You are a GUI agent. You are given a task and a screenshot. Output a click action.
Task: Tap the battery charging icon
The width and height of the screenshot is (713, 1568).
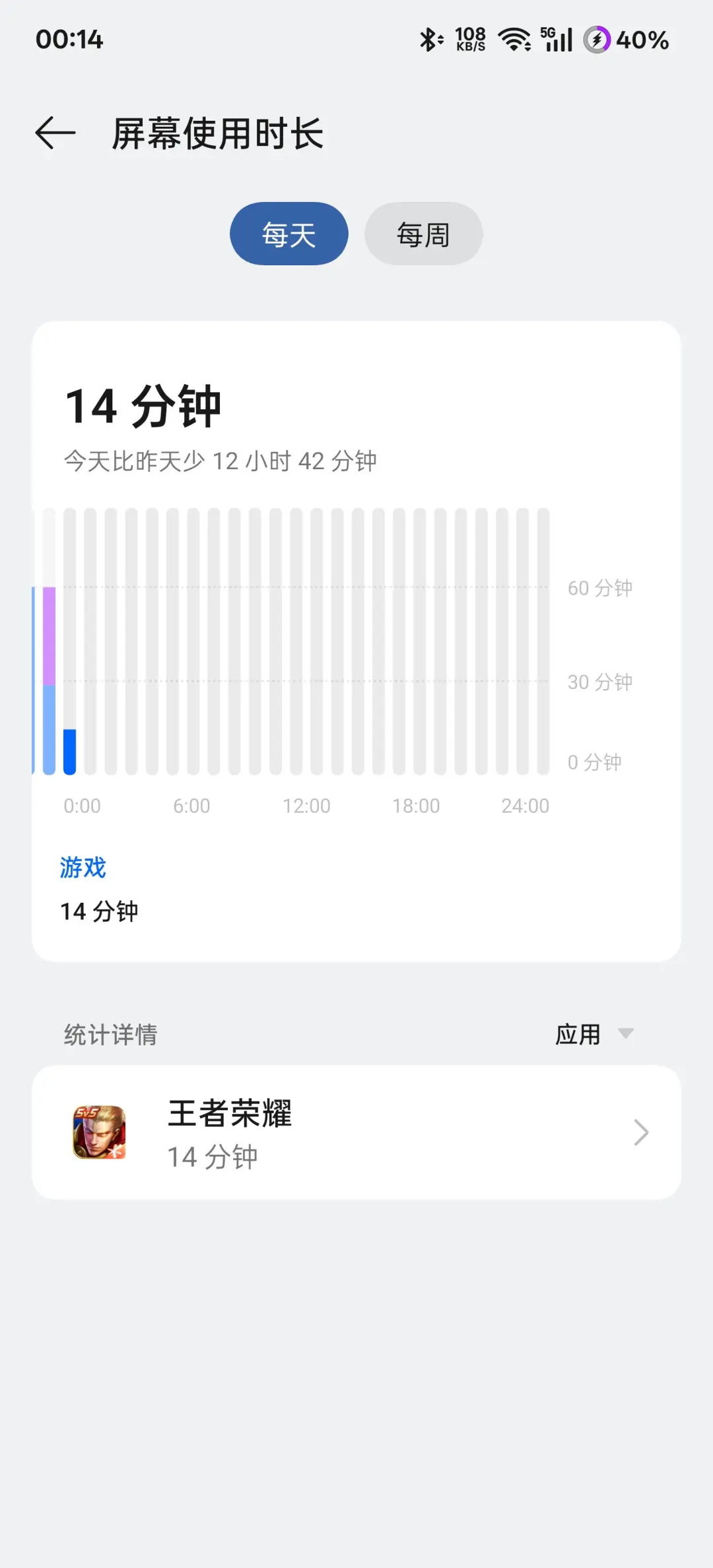point(597,40)
